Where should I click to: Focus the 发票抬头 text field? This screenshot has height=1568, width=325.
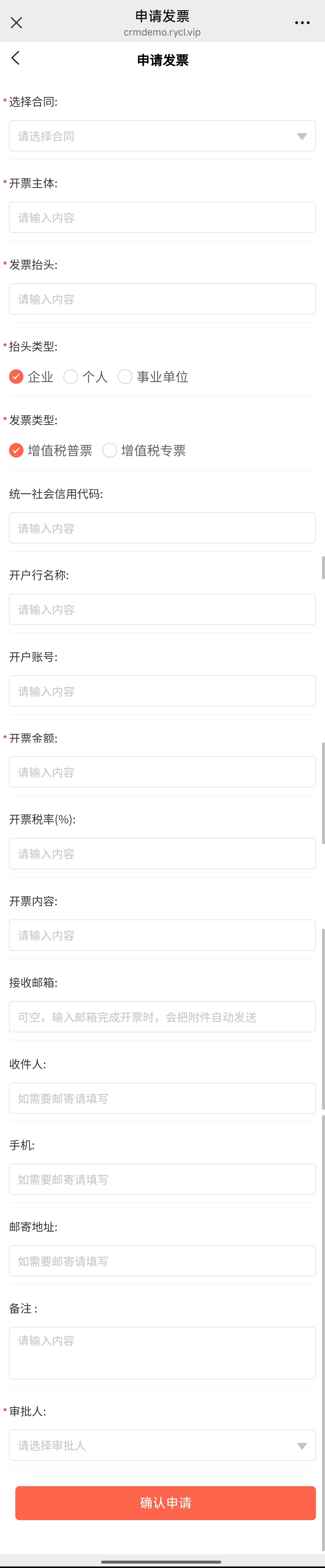[162, 299]
